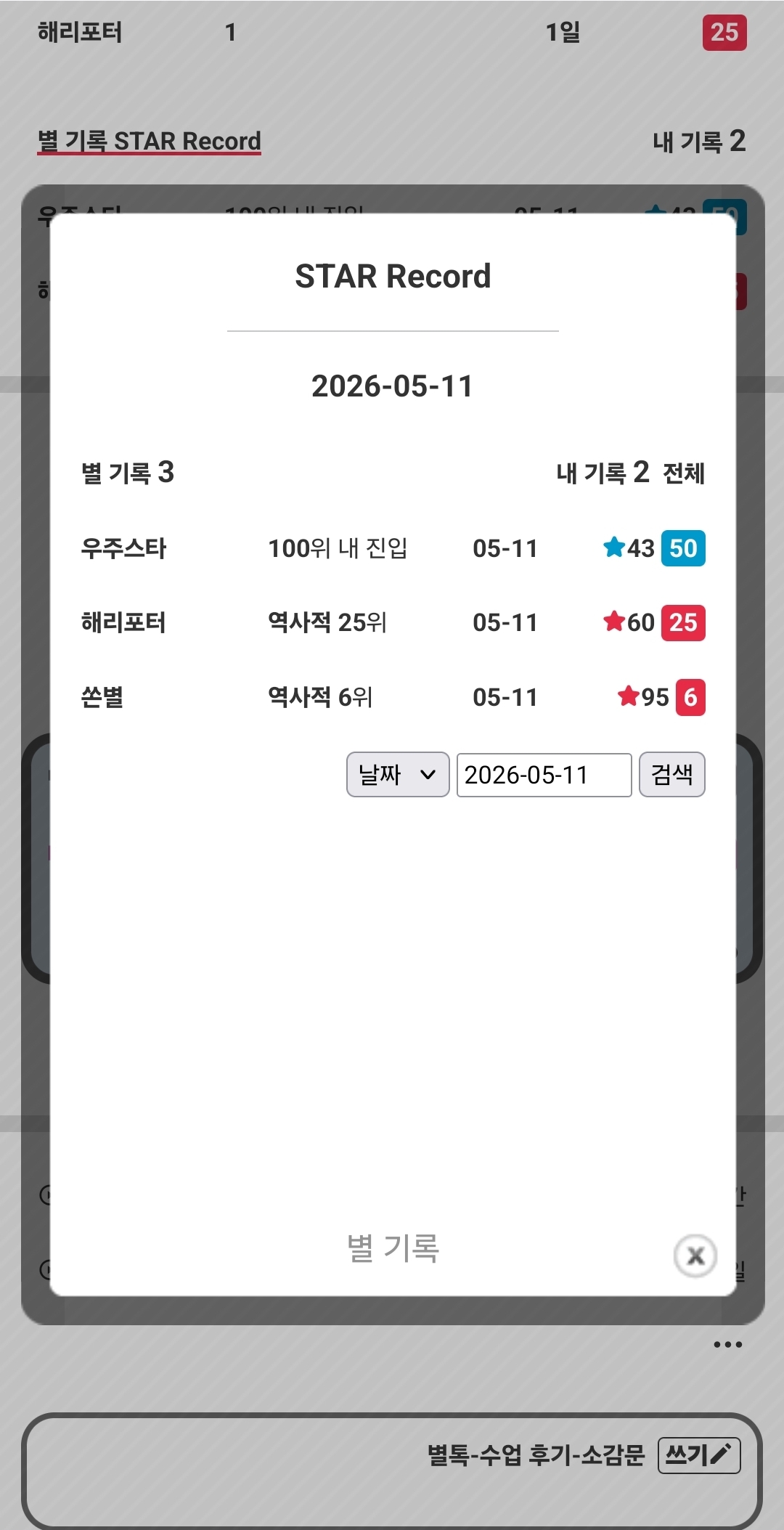Open the 해리포터 역사적 25위 record row
The height and width of the screenshot is (1530, 784).
point(393,622)
